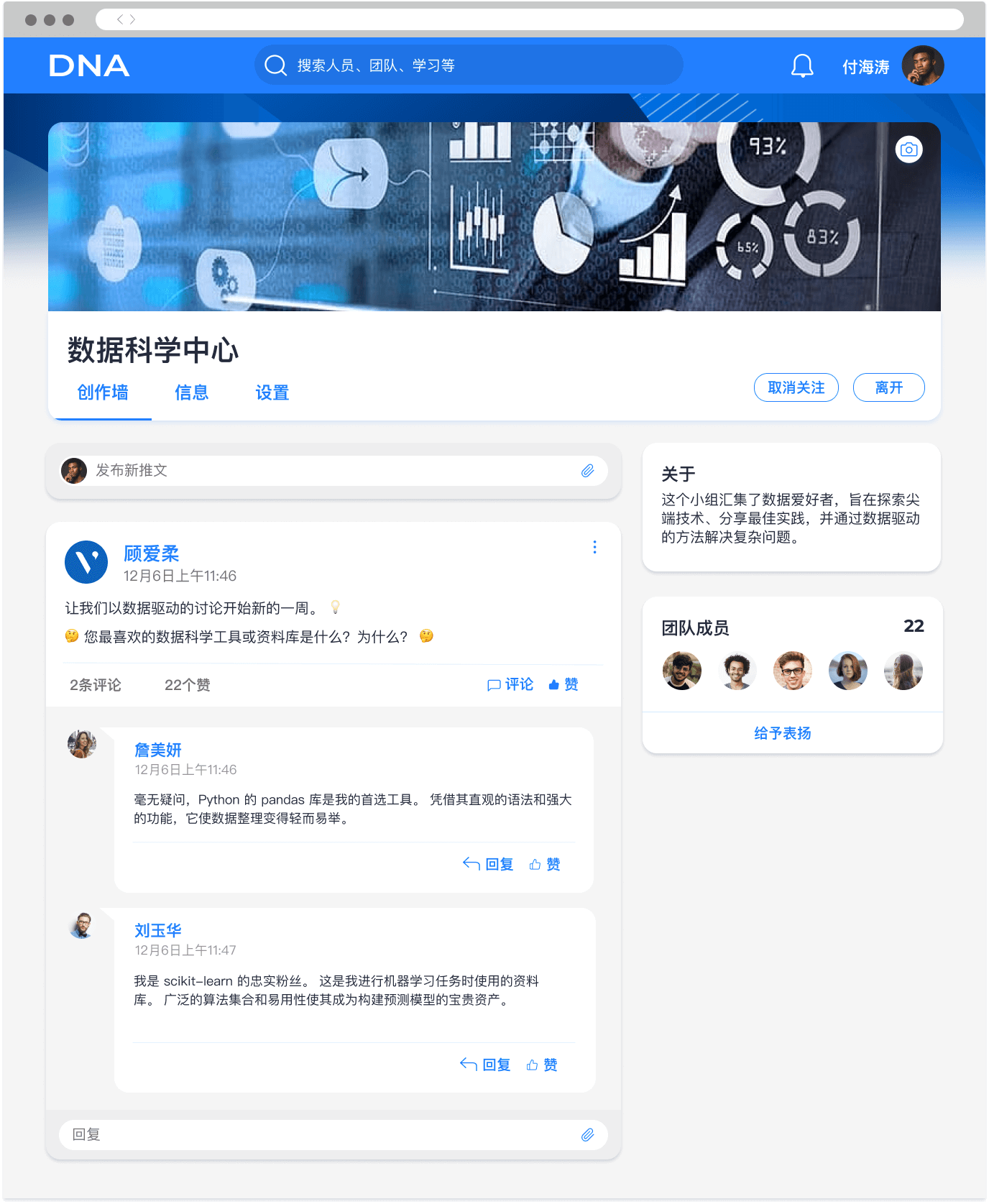The width and height of the screenshot is (989, 1204).
Task: Reply to 詹美妍's comment
Action: pyautogui.click(x=488, y=864)
